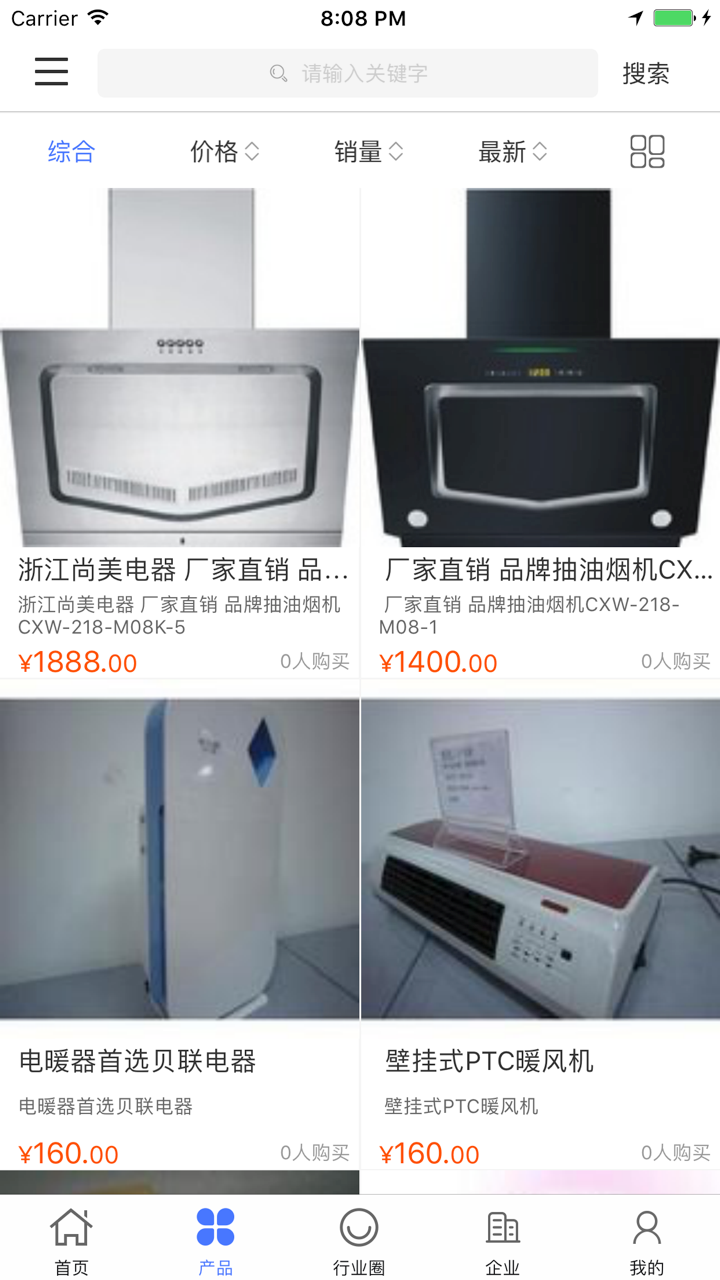
Task: Tap the grid view layout icon
Action: (646, 151)
